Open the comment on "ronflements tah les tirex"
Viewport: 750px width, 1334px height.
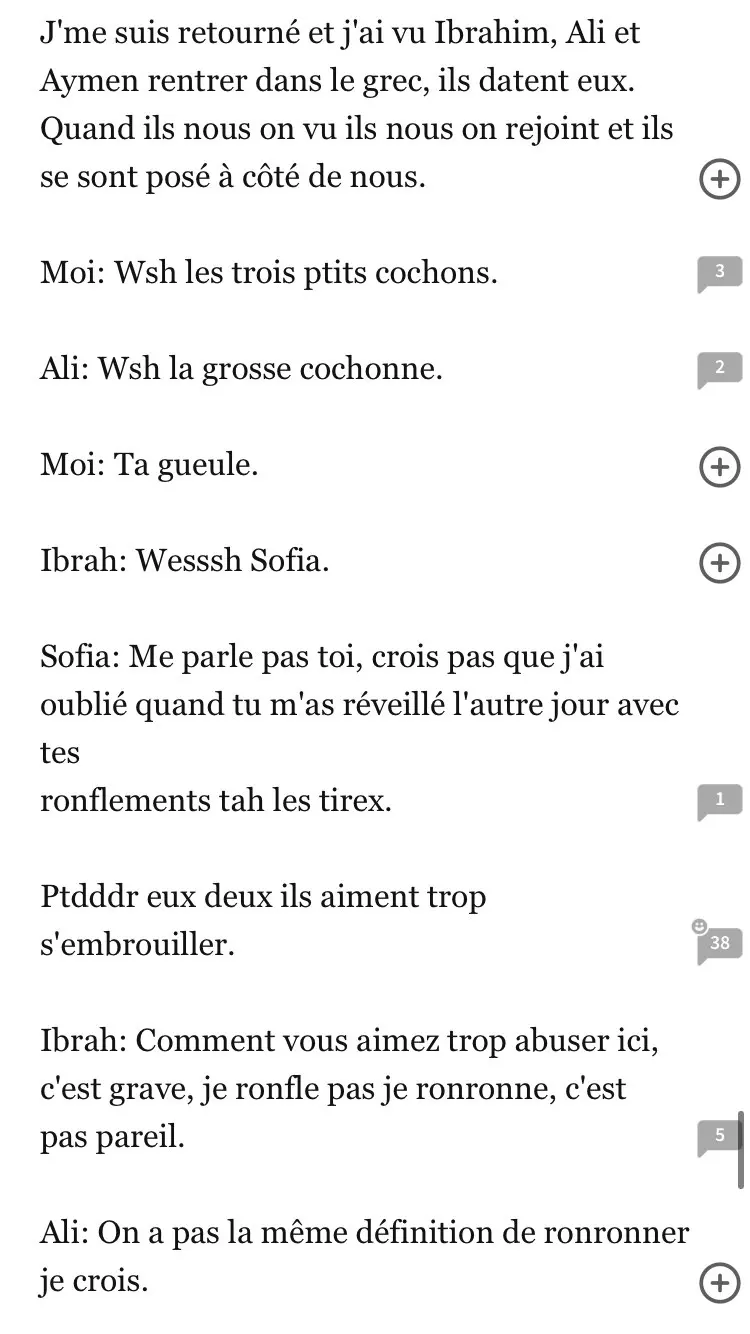click(720, 801)
